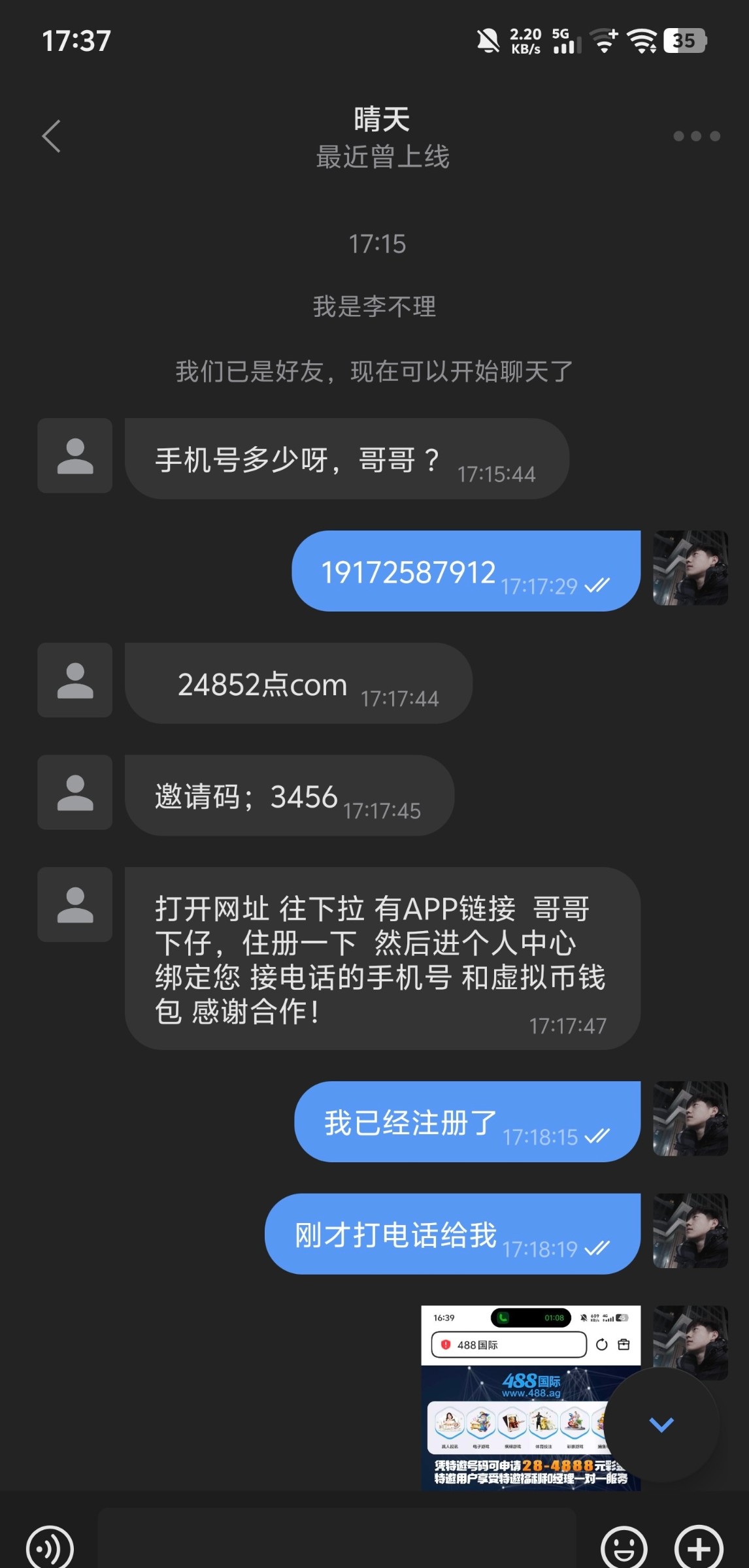749x1568 pixels.
Task: Open the three-dot more options menu
Action: point(697,136)
